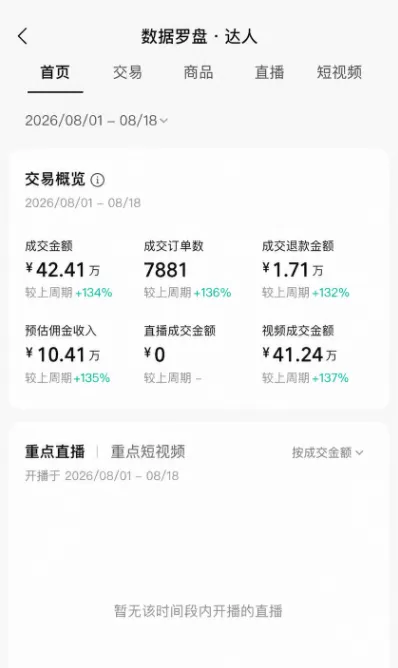Tap the info icon beside 交易概览
This screenshot has height=668, width=398.
(x=98, y=180)
